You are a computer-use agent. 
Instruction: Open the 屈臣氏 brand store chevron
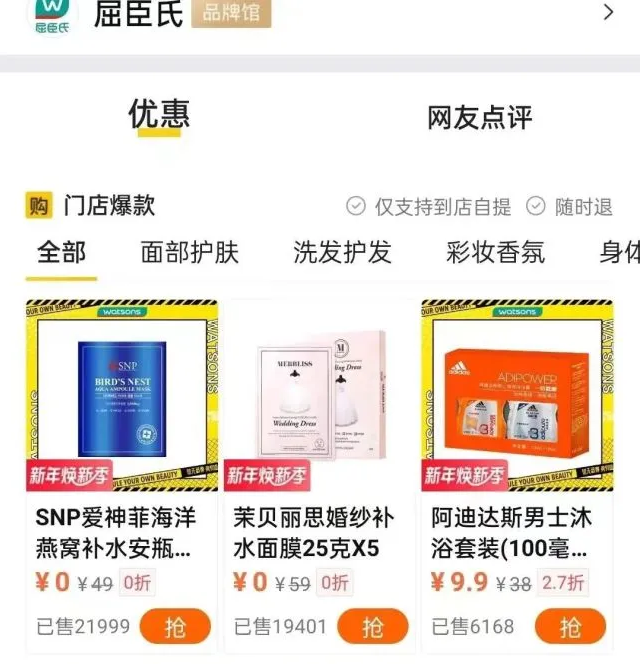coord(609,13)
